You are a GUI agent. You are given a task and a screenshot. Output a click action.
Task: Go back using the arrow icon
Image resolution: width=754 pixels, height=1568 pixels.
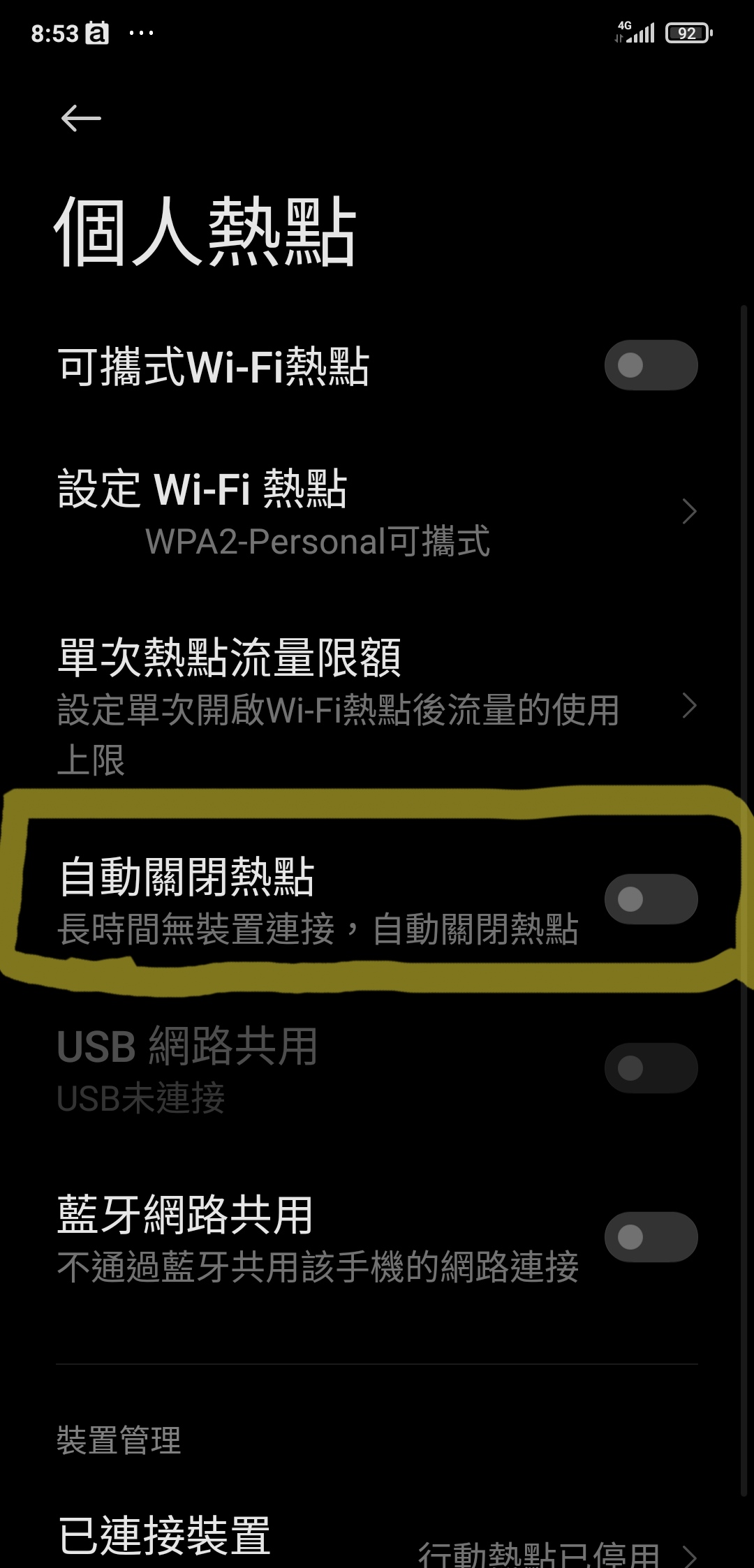click(81, 118)
